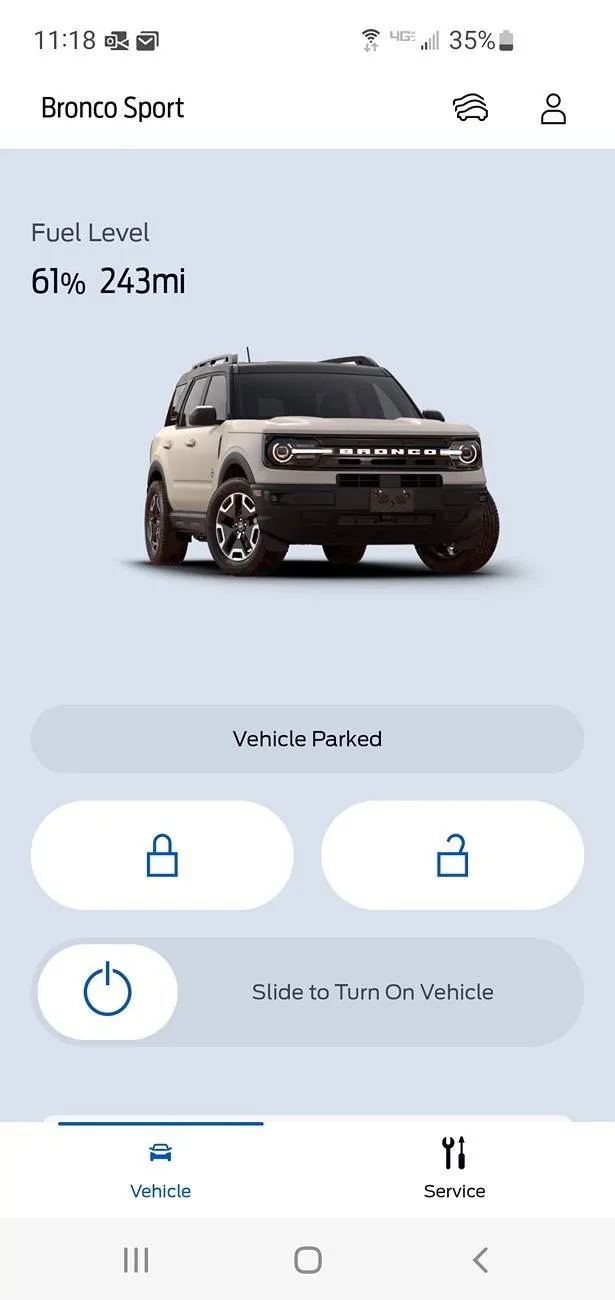This screenshot has width=615, height=1300.
Task: Open the account profile icon
Action: click(x=553, y=108)
